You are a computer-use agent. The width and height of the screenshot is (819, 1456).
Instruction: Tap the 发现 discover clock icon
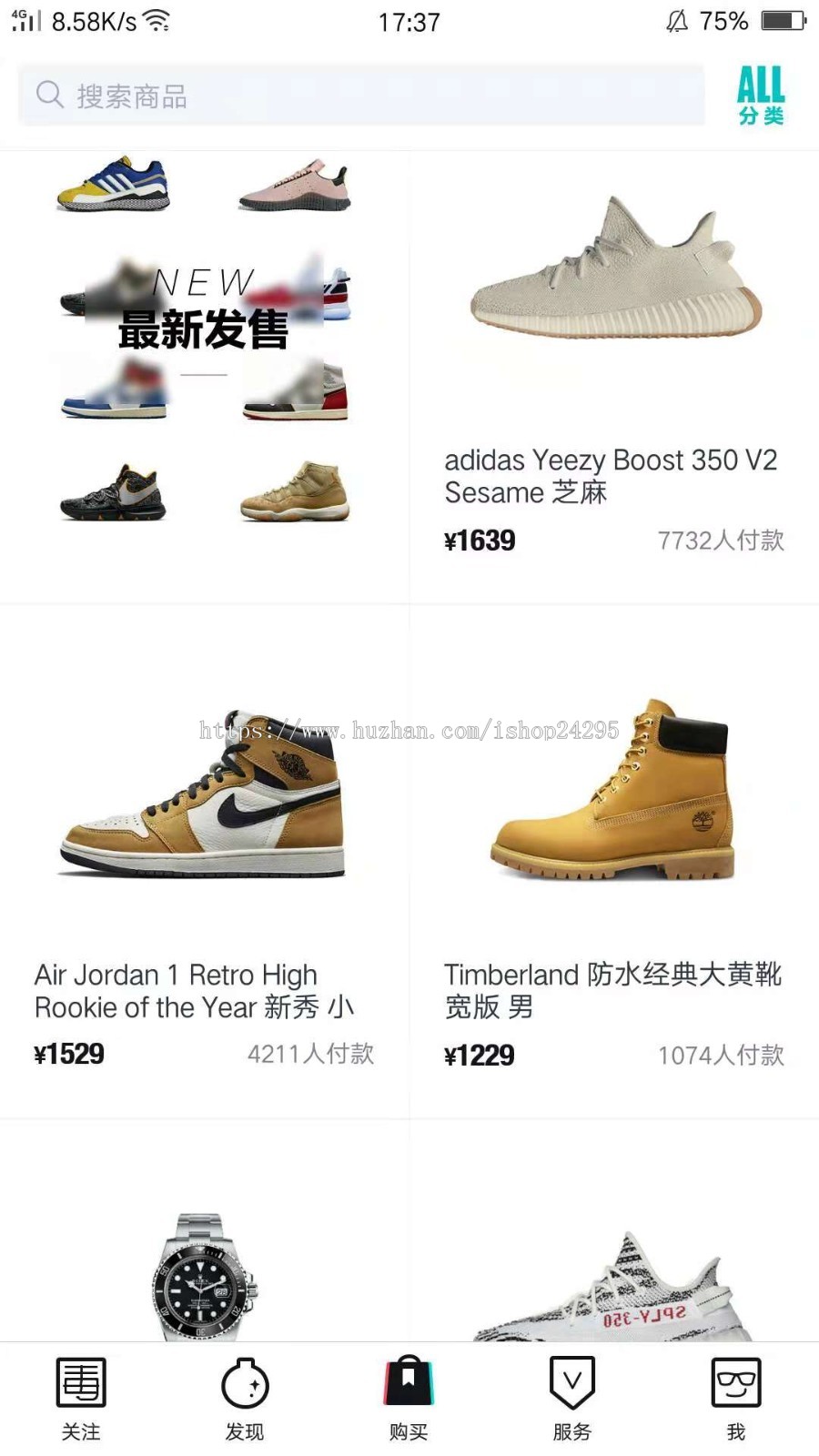pyautogui.click(x=244, y=1387)
